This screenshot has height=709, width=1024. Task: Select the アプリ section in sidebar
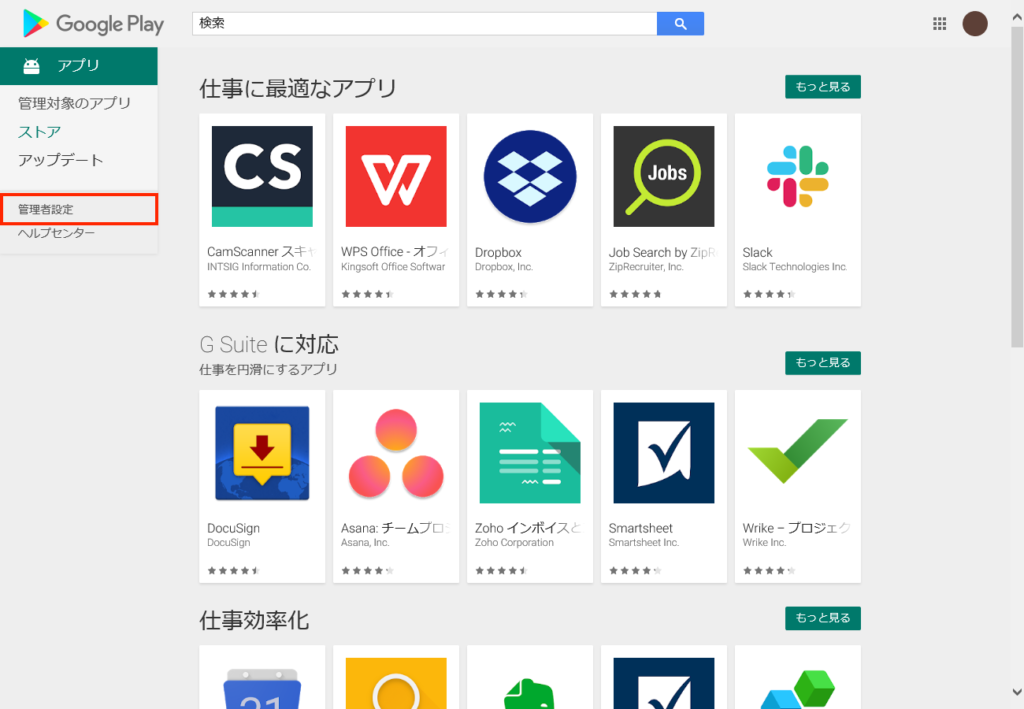tap(78, 66)
